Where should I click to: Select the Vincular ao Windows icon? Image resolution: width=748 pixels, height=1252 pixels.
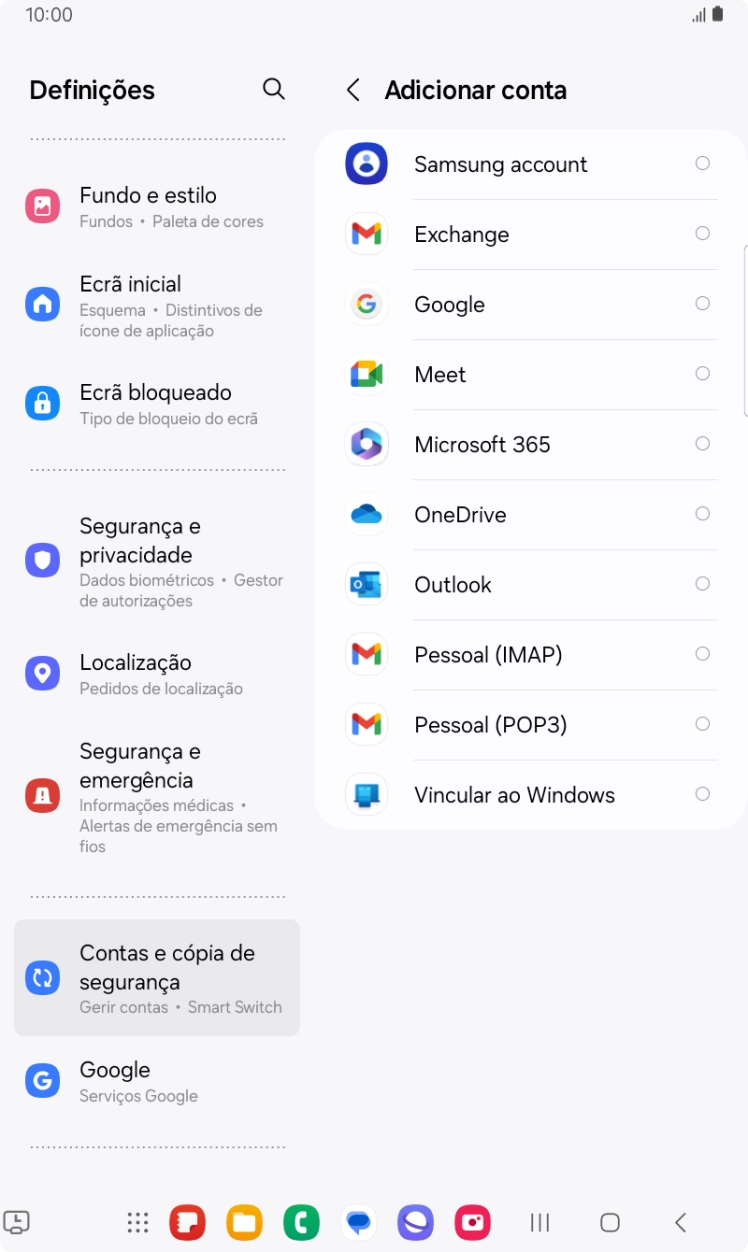tap(366, 794)
